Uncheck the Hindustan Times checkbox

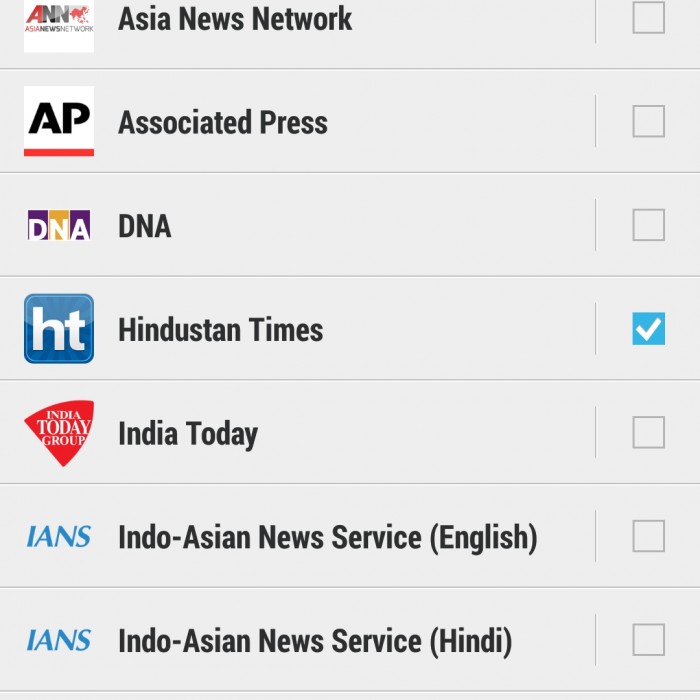coord(648,329)
